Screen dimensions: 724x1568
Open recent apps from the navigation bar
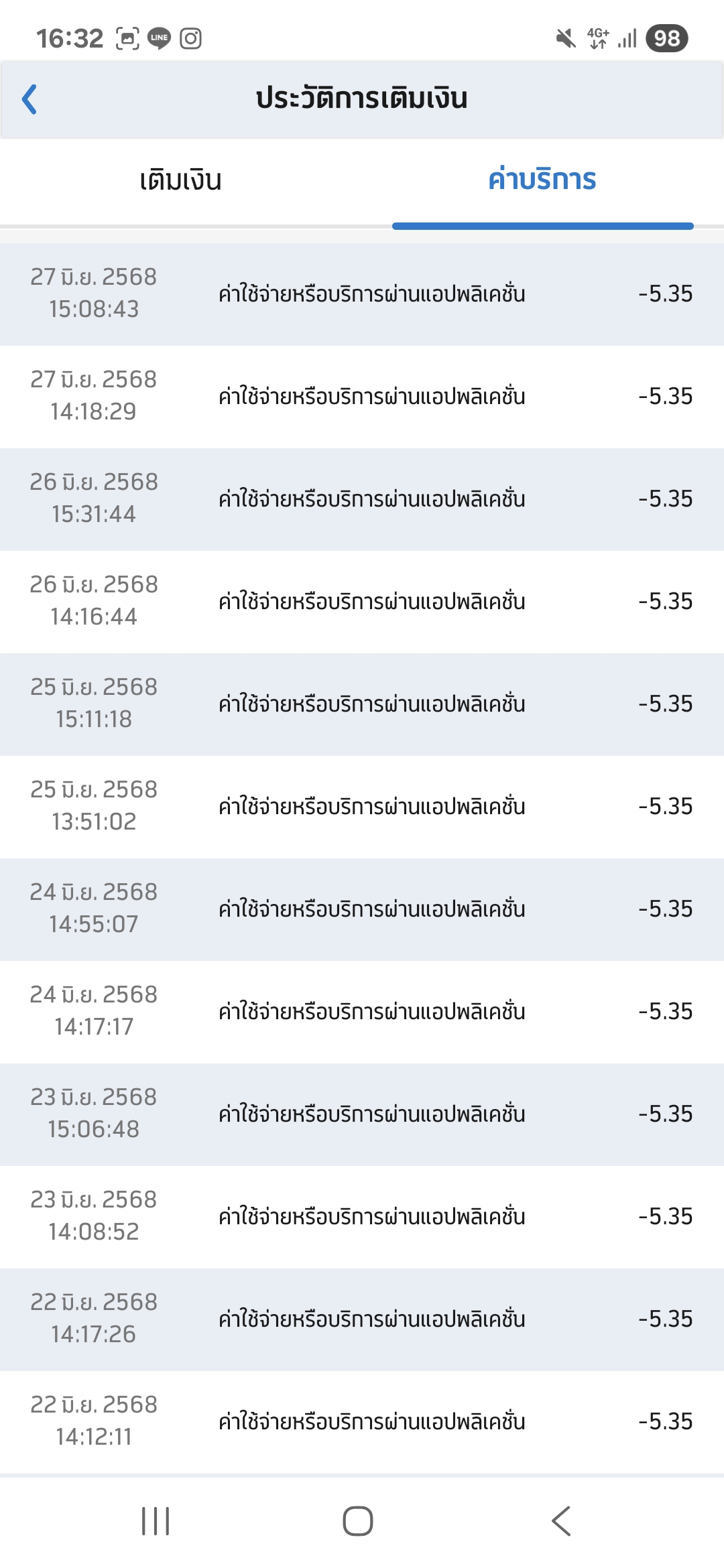pos(156,1520)
